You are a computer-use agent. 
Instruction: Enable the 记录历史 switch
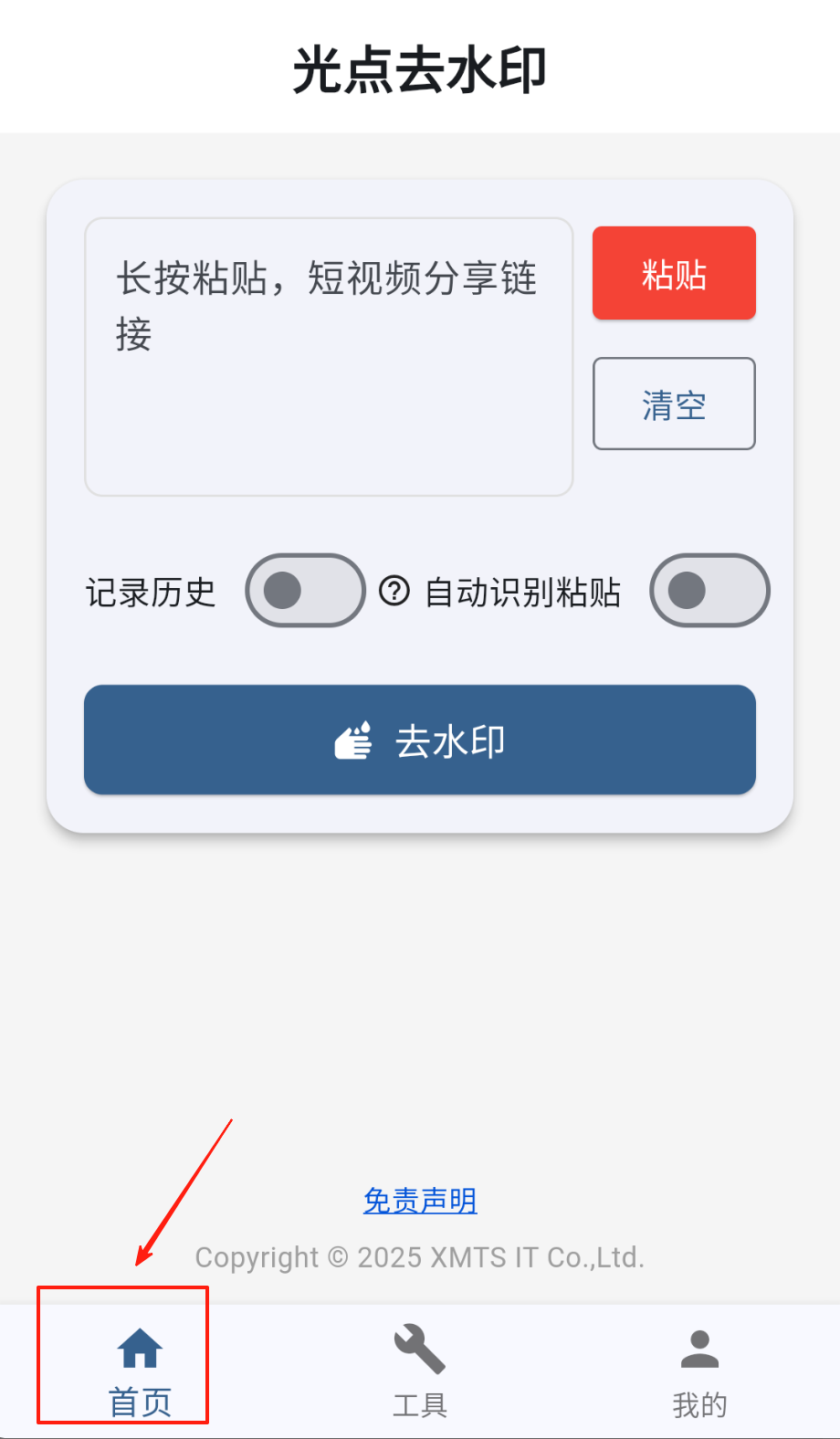tap(305, 591)
